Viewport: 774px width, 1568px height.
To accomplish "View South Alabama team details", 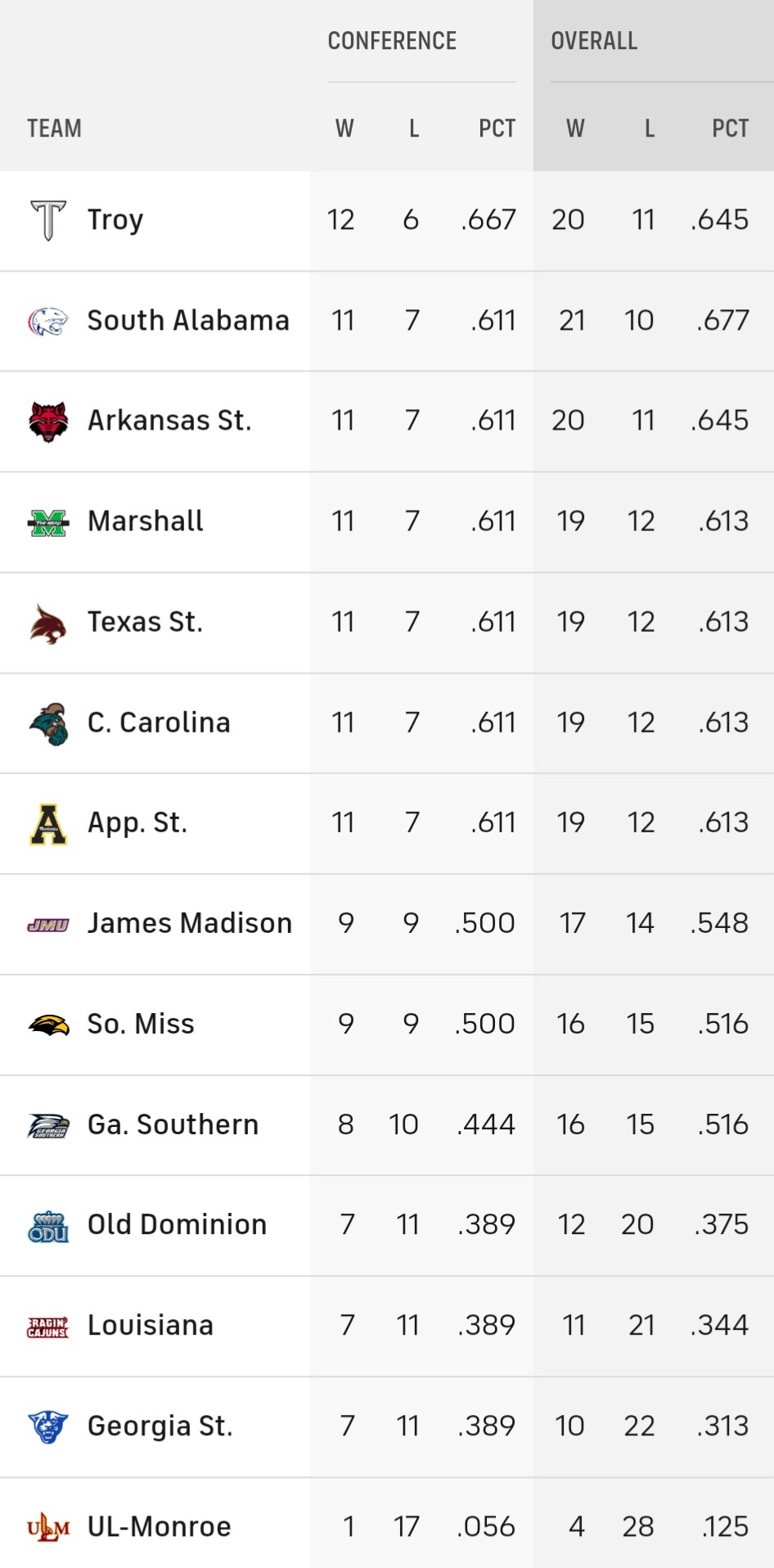I will [x=187, y=321].
